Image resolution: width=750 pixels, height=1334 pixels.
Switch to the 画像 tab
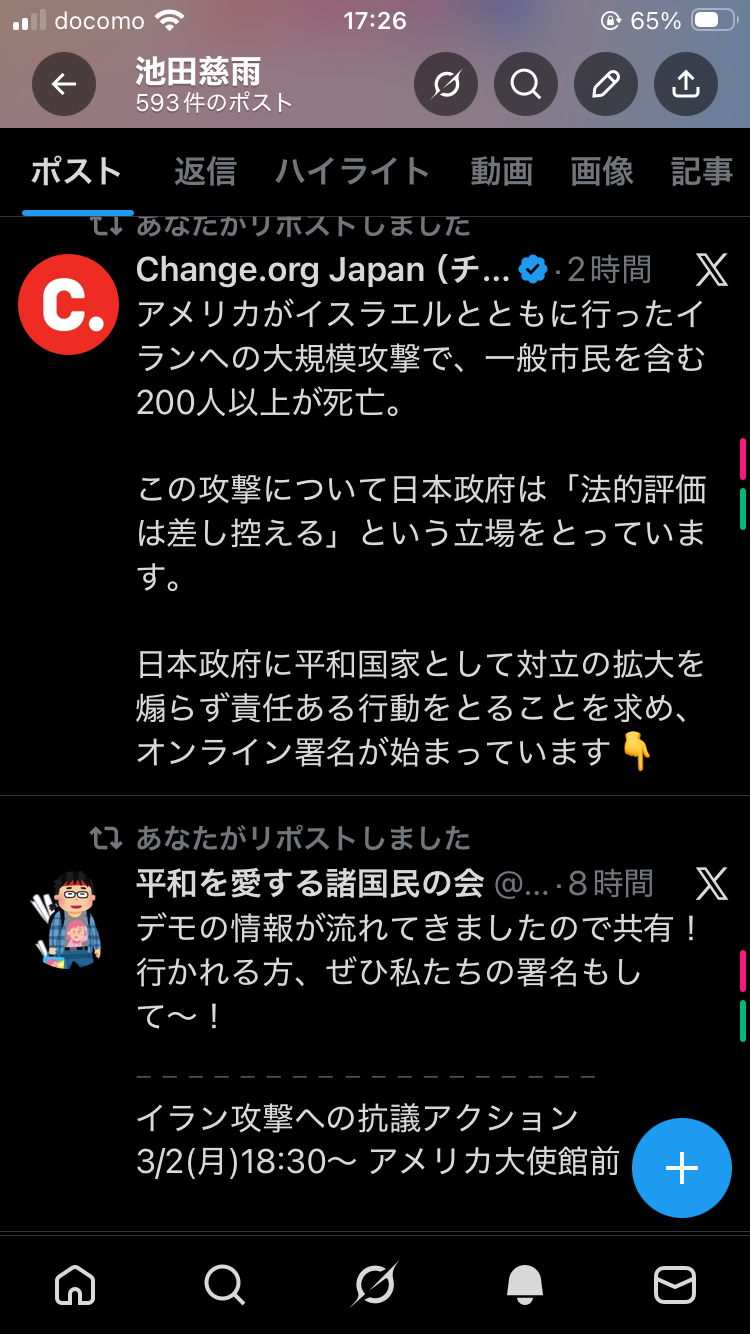coord(602,171)
